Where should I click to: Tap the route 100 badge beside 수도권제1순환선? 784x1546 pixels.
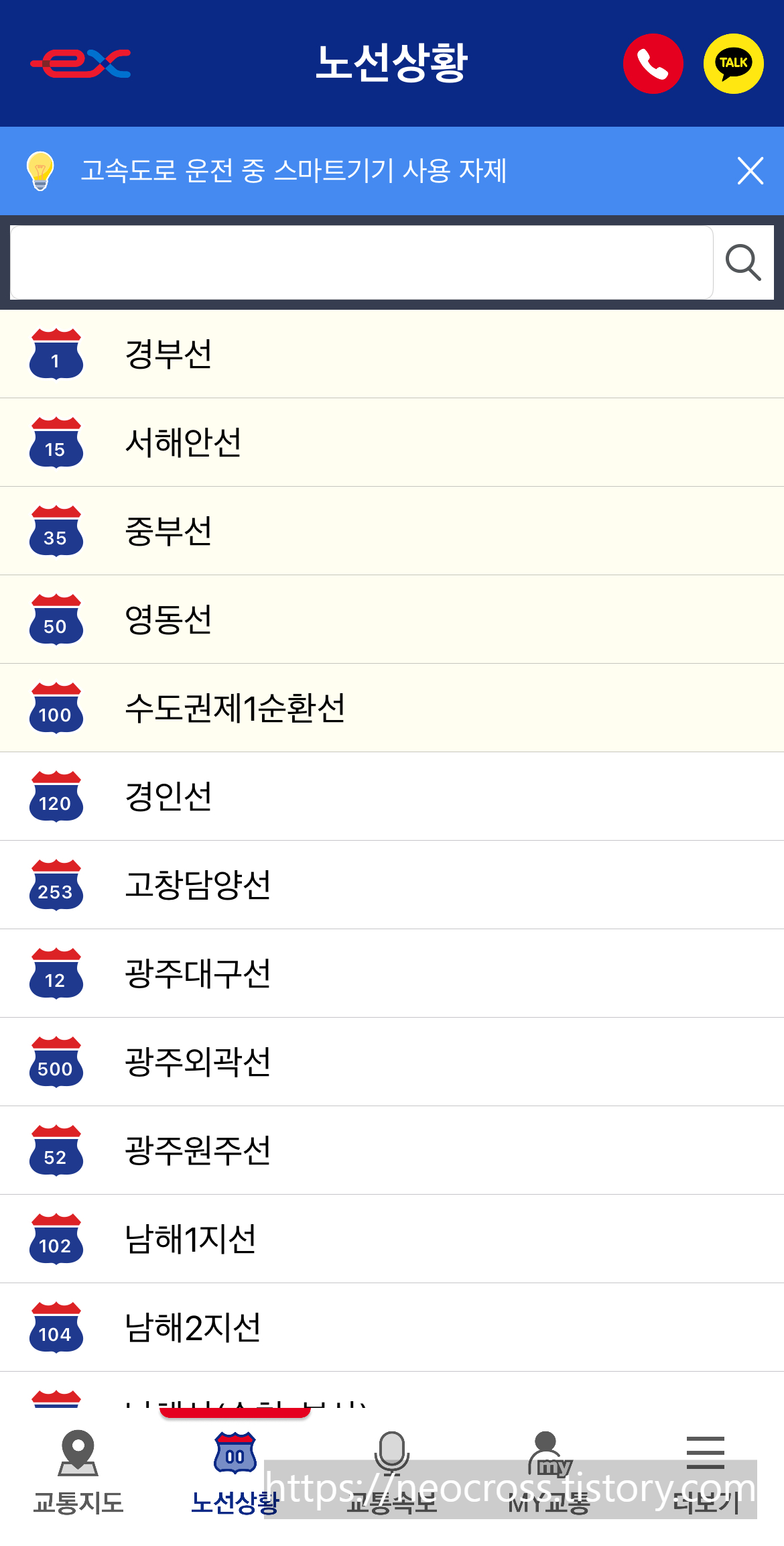click(56, 707)
